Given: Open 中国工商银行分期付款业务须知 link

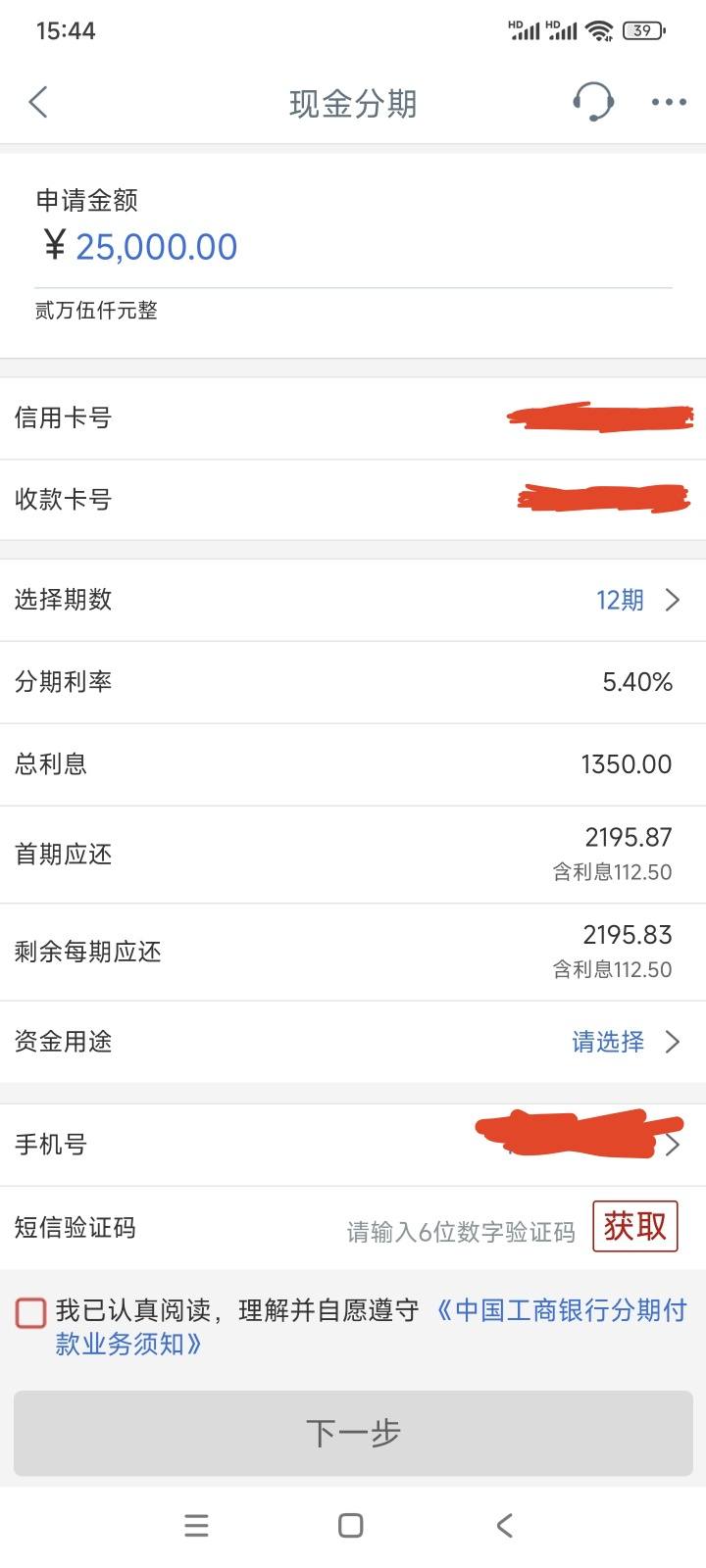Looking at the screenshot, I should pos(371,1327).
